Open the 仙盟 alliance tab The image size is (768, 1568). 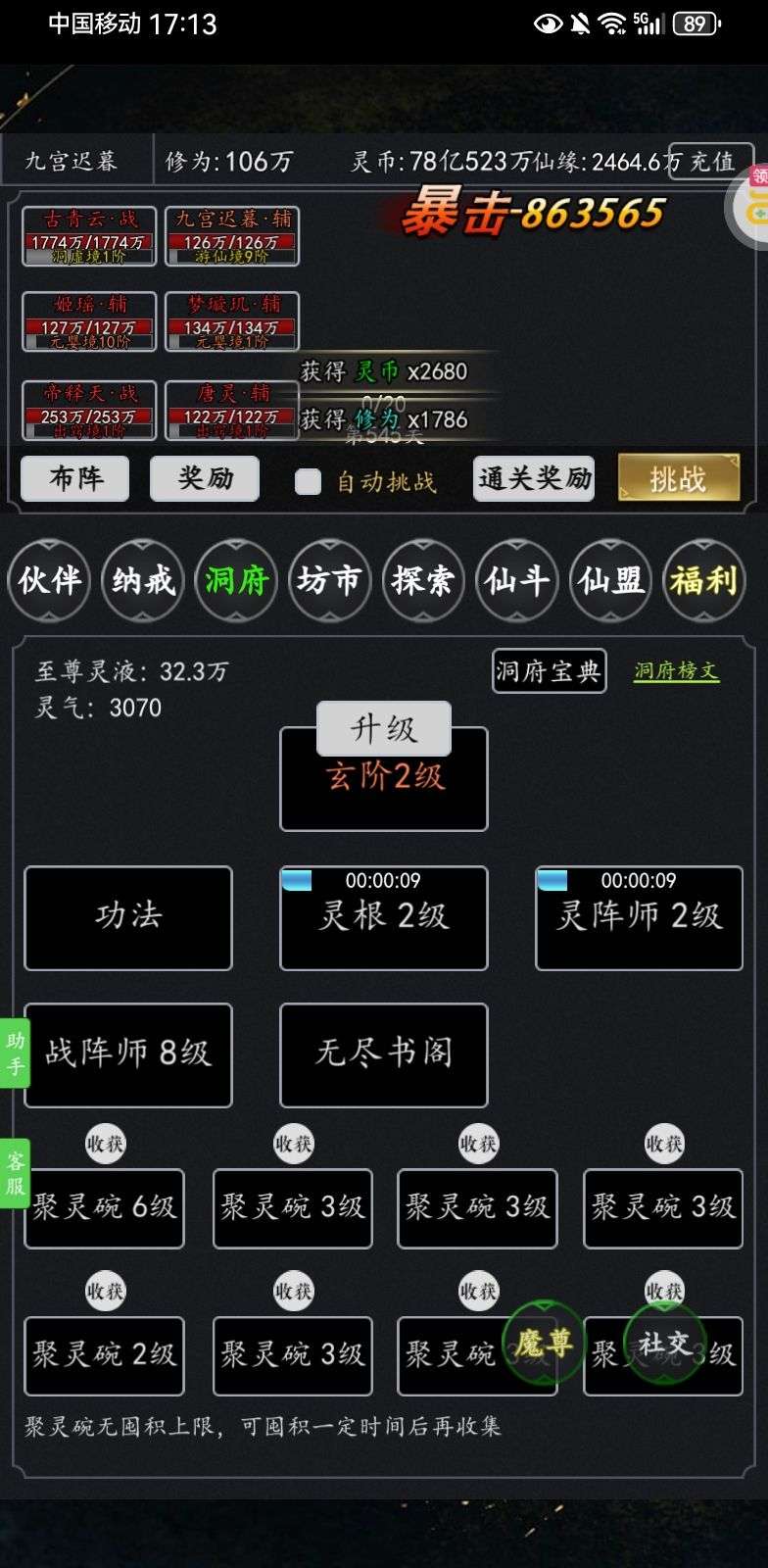[610, 580]
